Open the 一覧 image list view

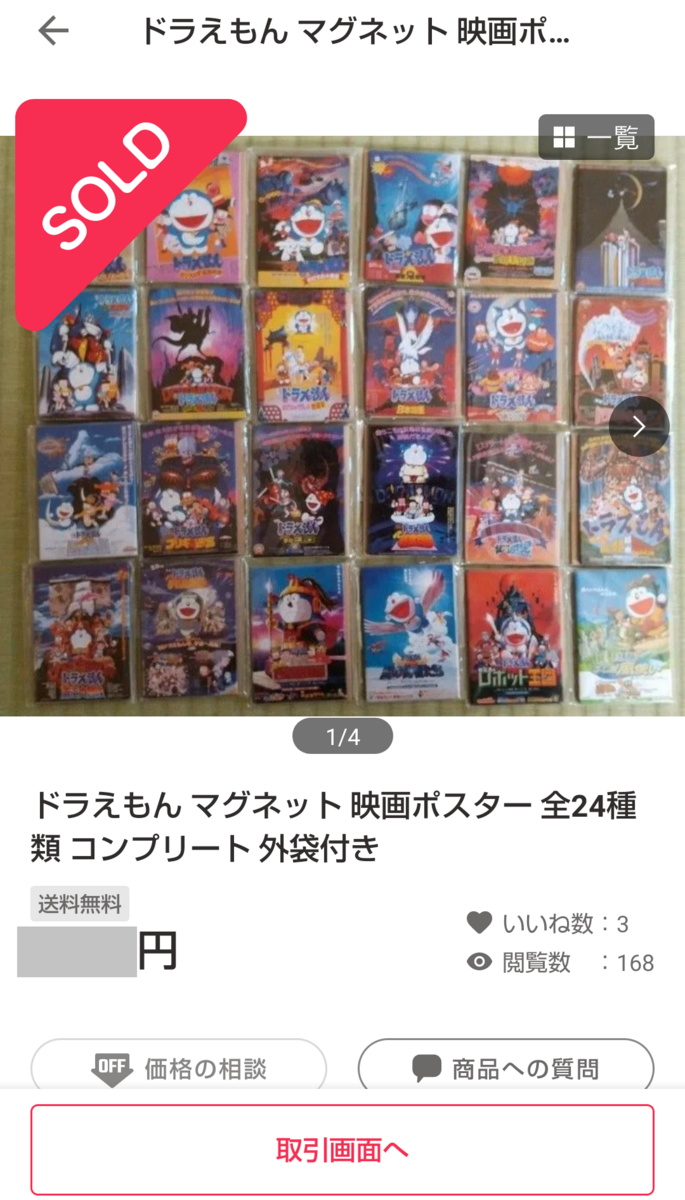pyautogui.click(x=596, y=138)
